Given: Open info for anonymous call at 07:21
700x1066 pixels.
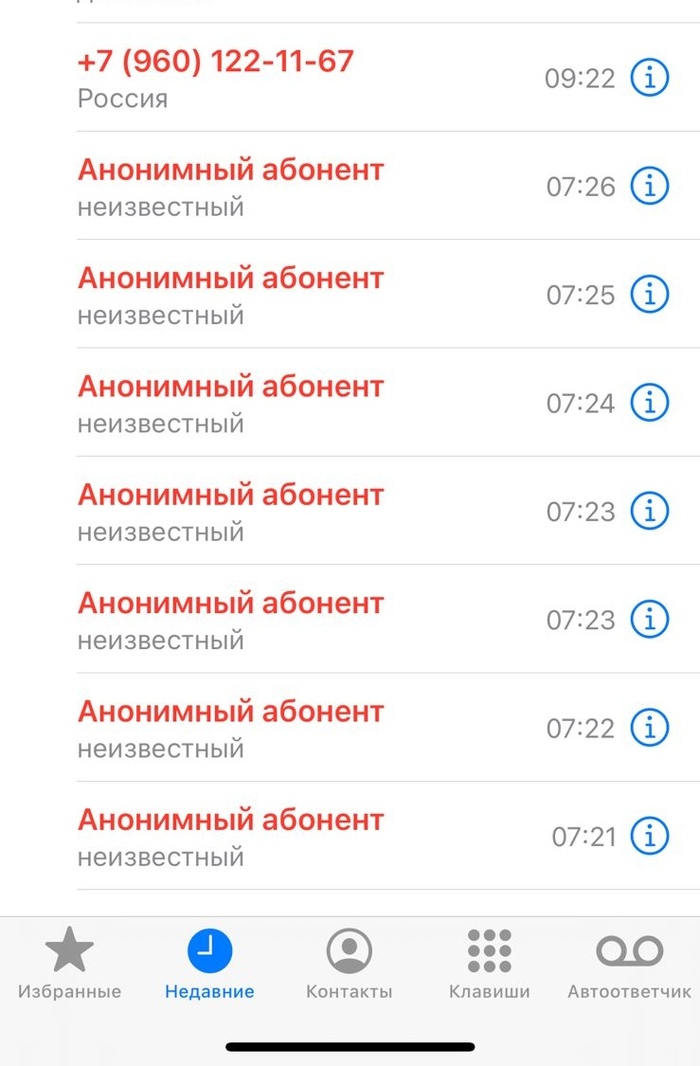Looking at the screenshot, I should pos(649,835).
